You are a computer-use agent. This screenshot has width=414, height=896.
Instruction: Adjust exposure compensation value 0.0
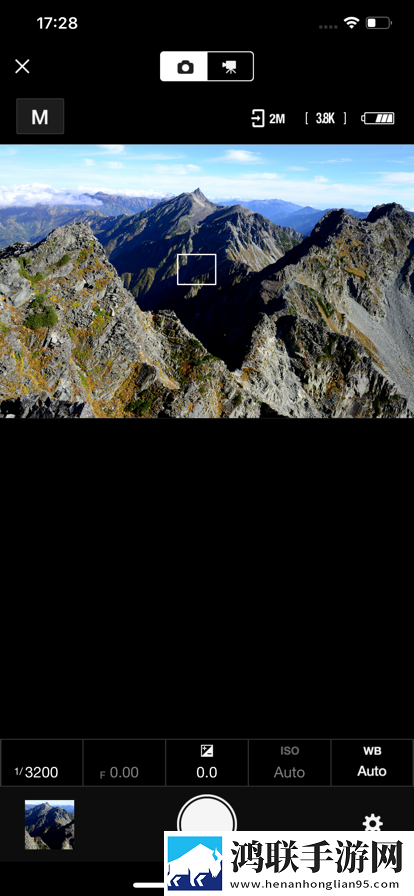[x=207, y=763]
